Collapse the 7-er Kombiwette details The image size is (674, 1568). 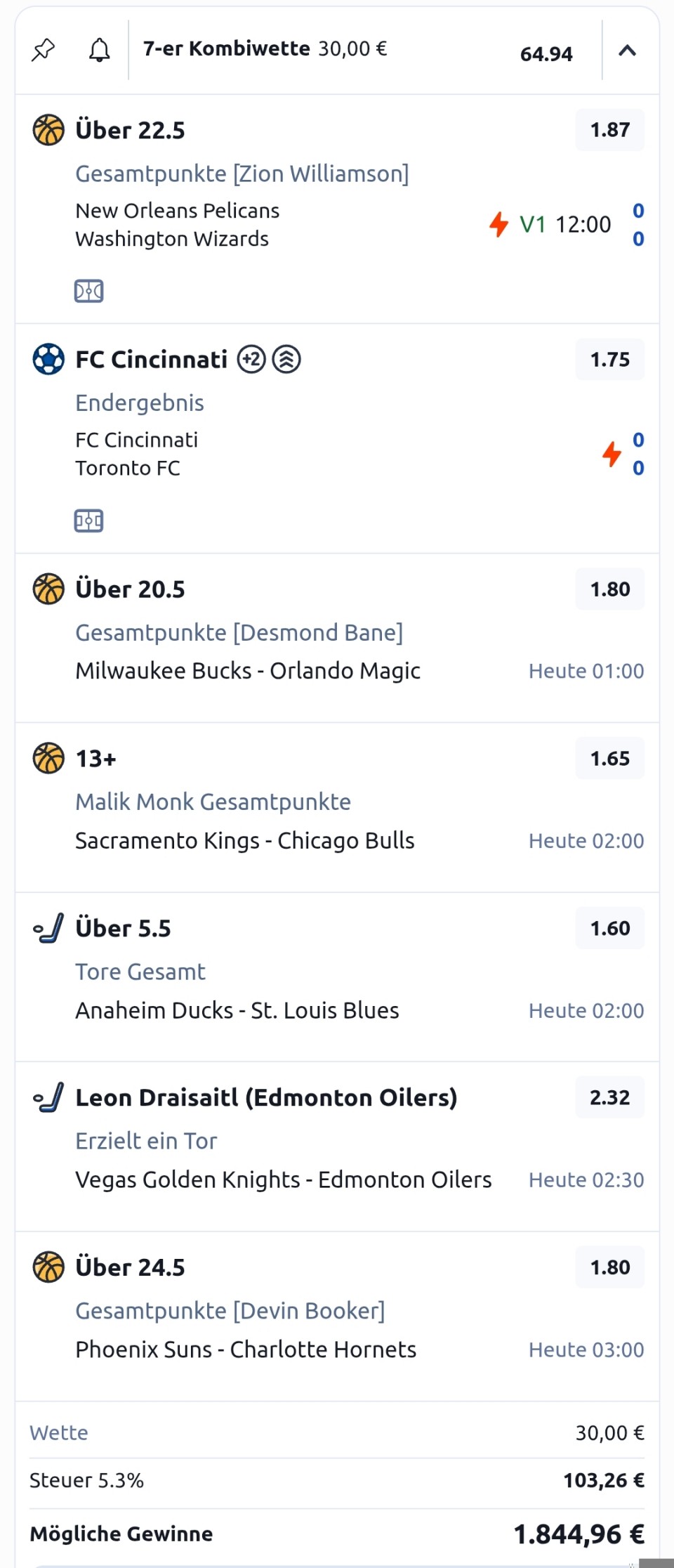coord(627,50)
